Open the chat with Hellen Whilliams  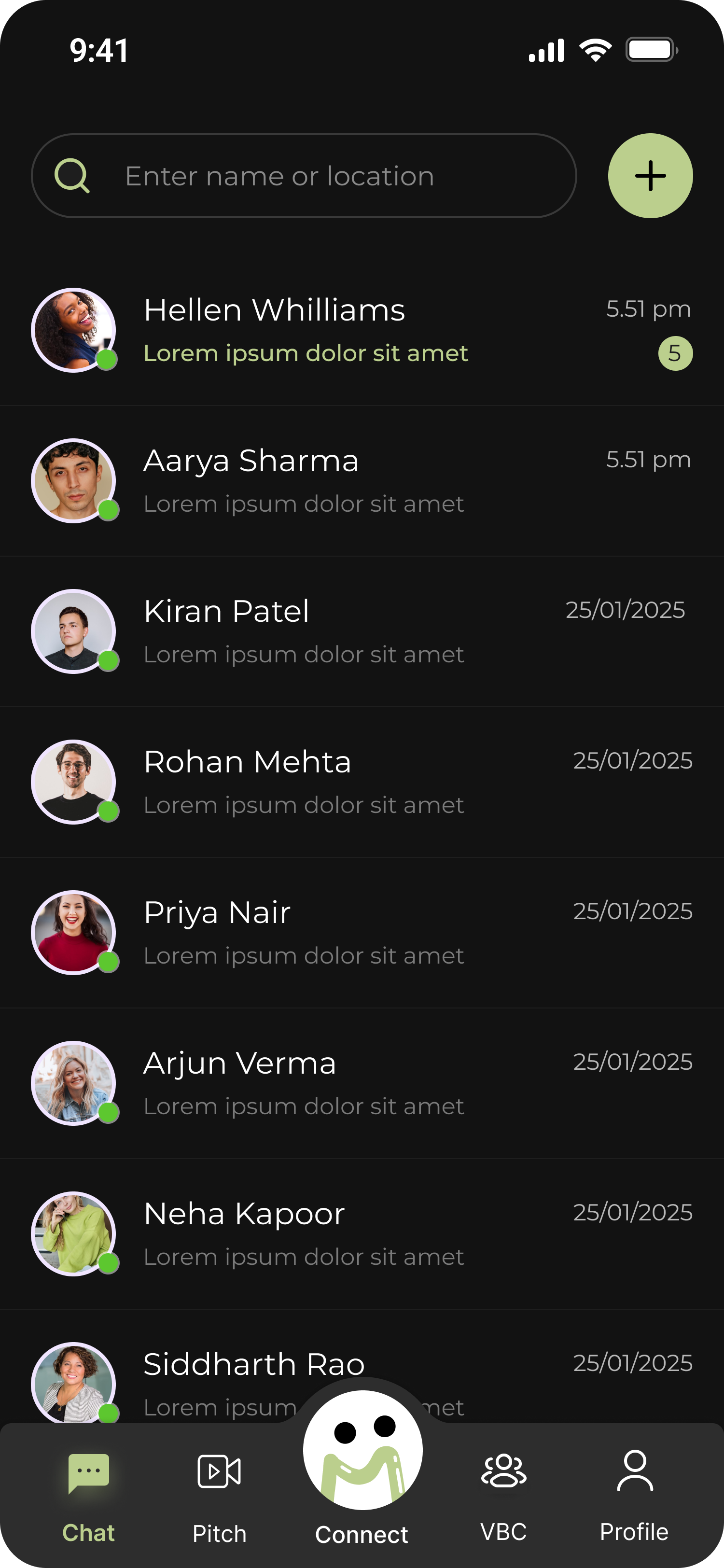[x=362, y=331]
